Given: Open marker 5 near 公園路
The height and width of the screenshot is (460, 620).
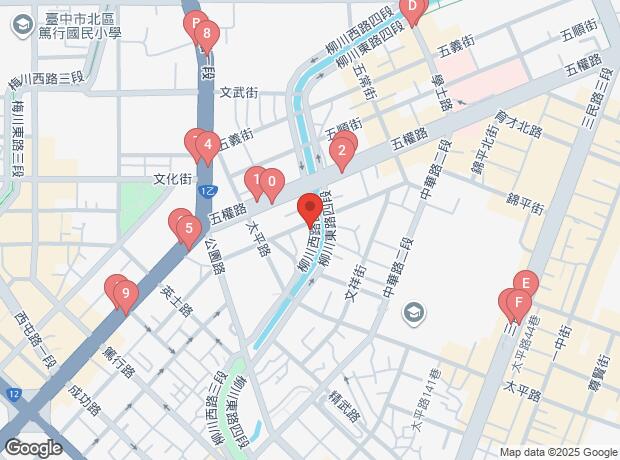Looking at the screenshot, I should pos(189,231).
